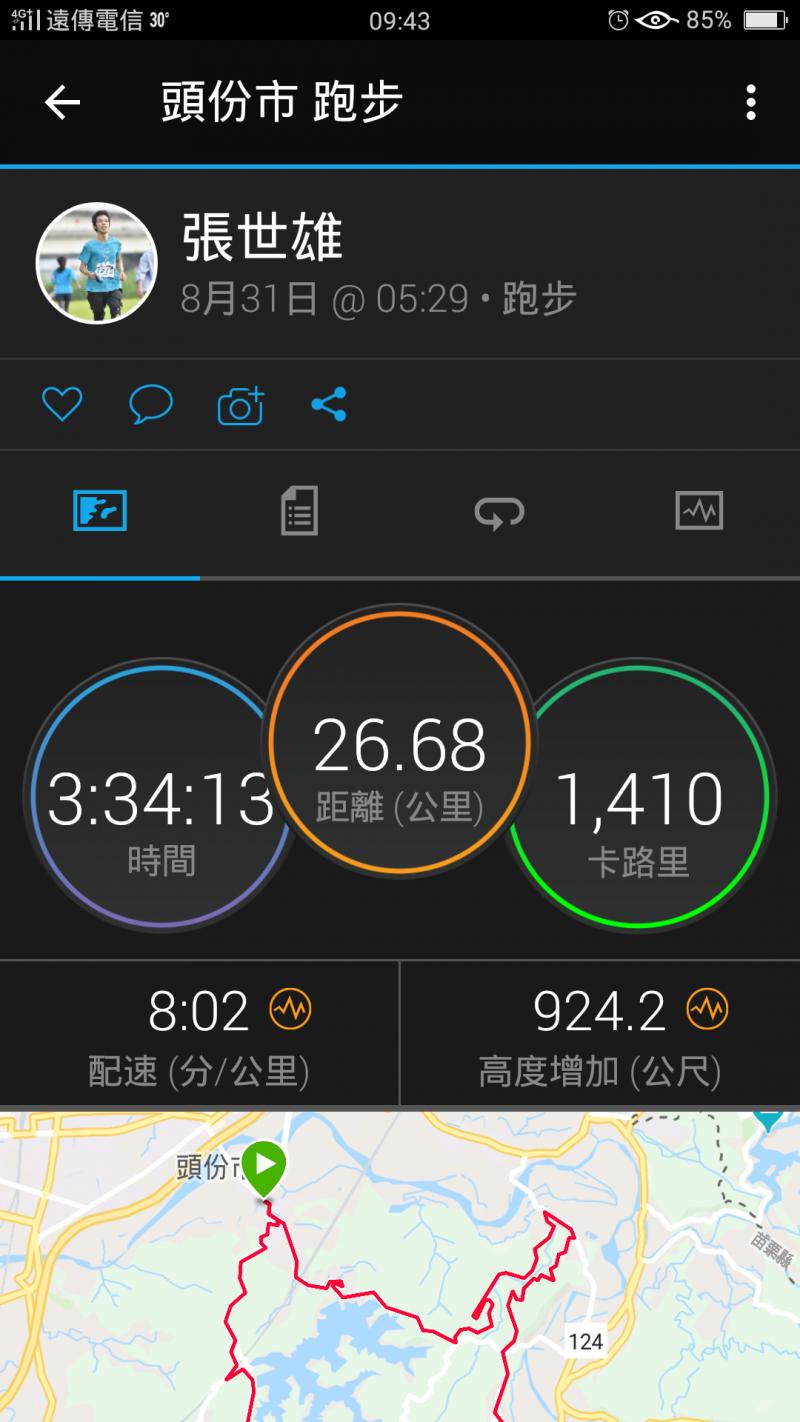Share this running activity
The width and height of the screenshot is (800, 1422).
click(328, 405)
